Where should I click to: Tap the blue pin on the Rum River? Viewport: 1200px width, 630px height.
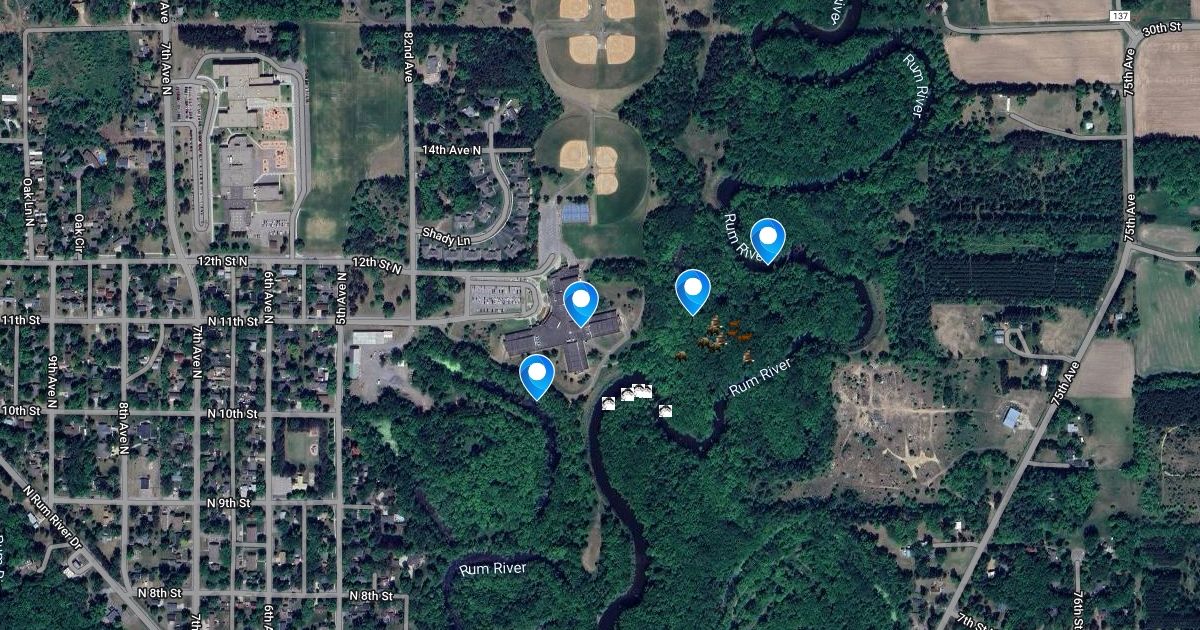point(768,238)
